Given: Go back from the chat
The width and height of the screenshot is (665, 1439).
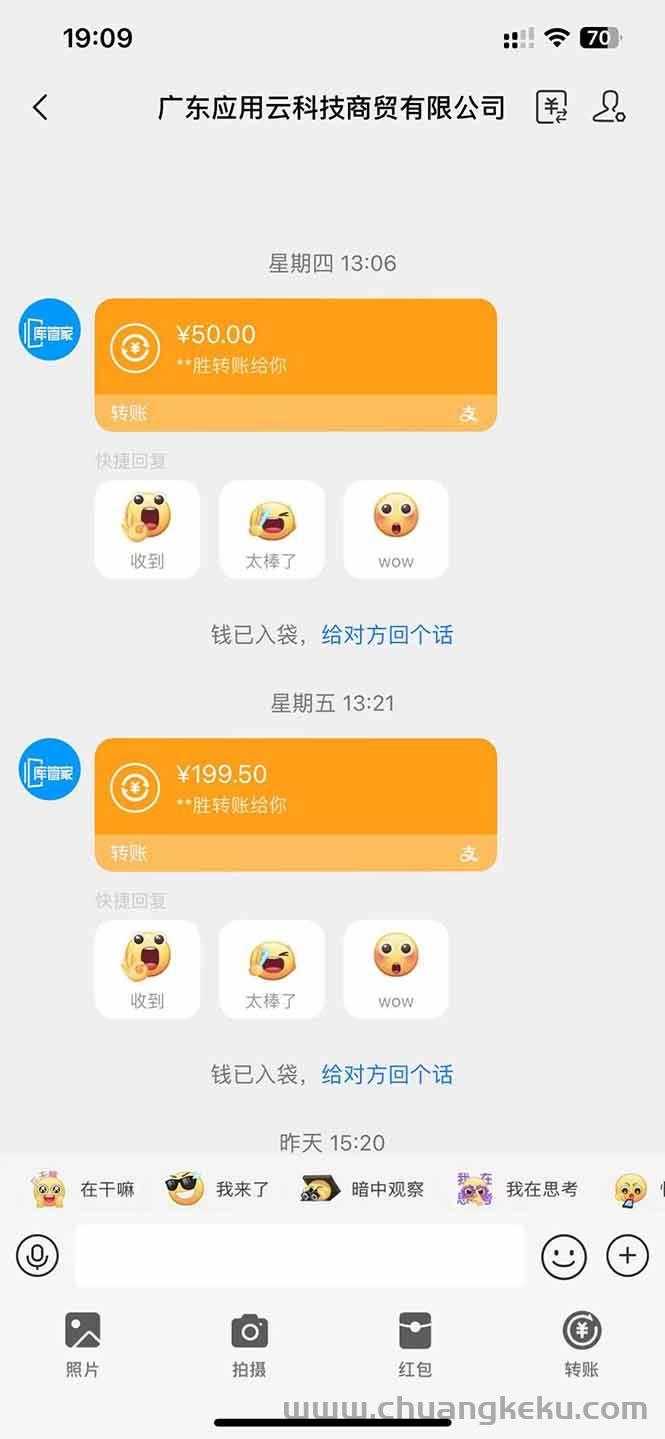Looking at the screenshot, I should [x=40, y=107].
